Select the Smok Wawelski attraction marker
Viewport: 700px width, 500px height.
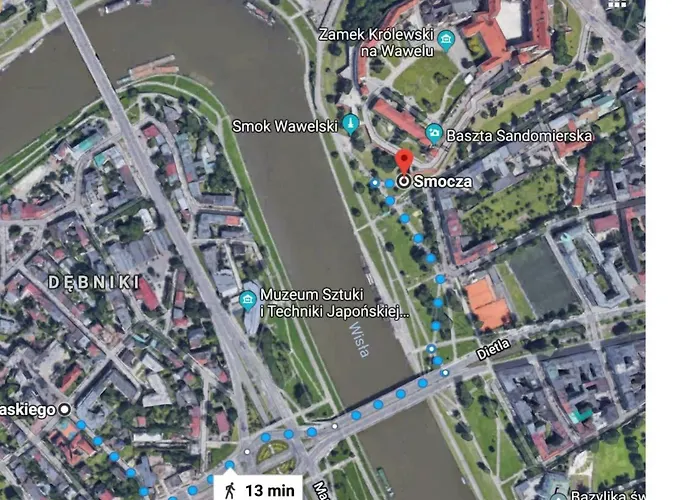click(350, 124)
